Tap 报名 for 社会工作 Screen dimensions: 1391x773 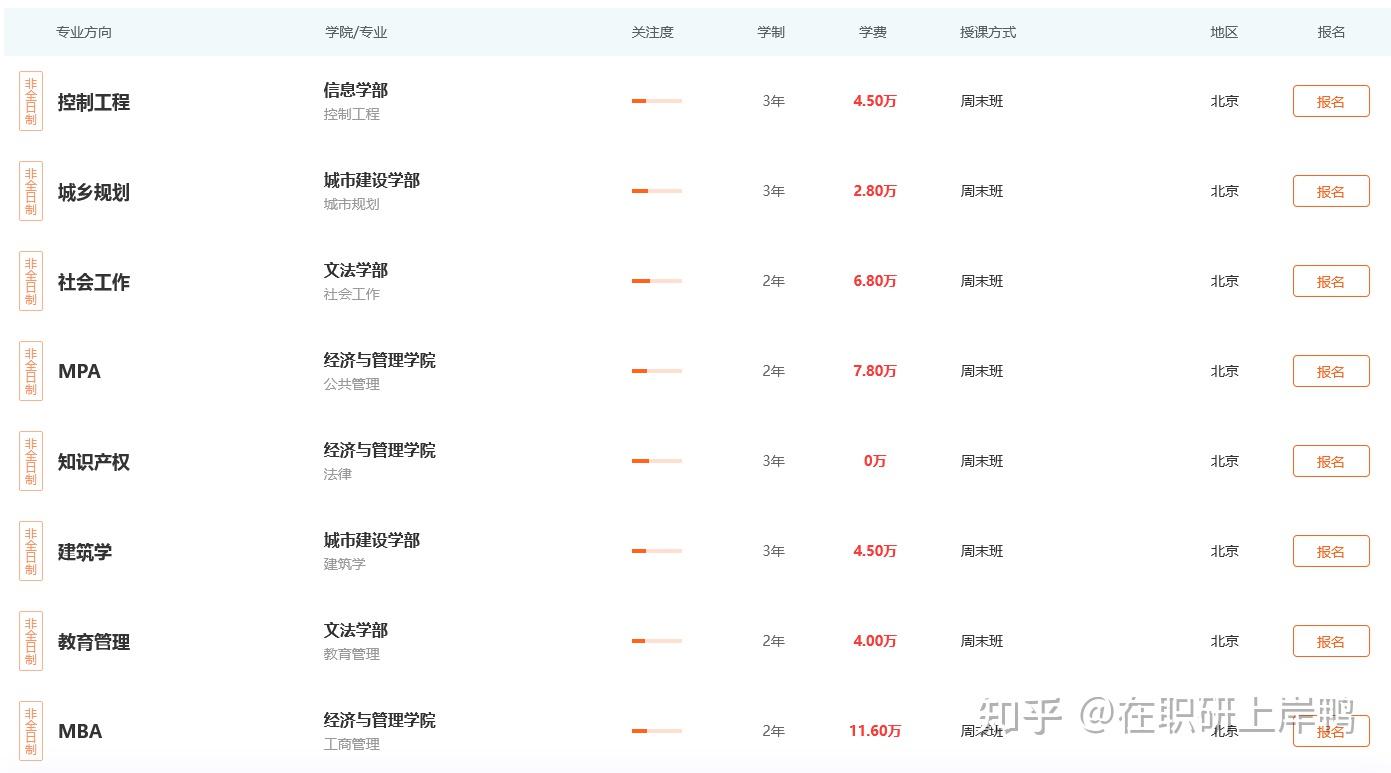tap(1330, 281)
